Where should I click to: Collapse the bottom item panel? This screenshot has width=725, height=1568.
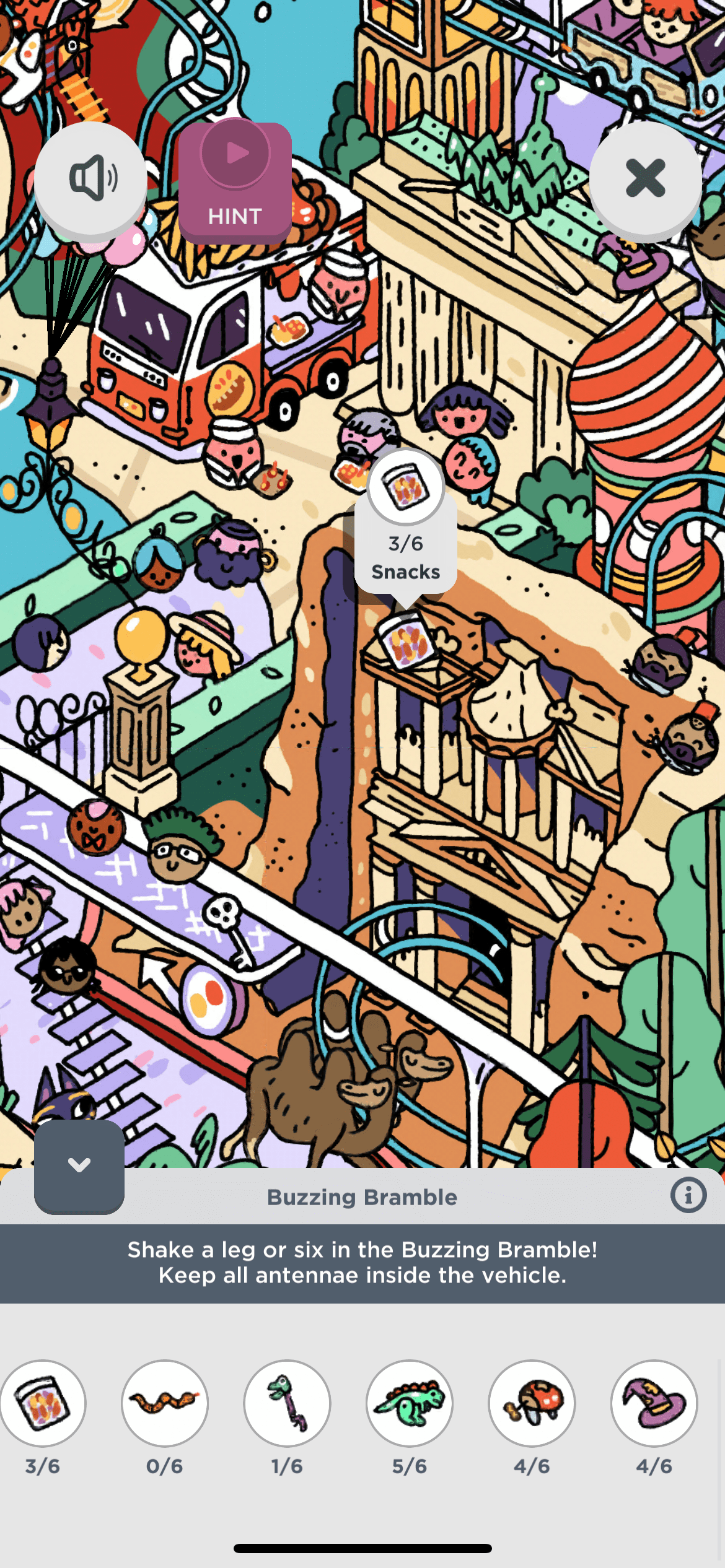point(79,1165)
